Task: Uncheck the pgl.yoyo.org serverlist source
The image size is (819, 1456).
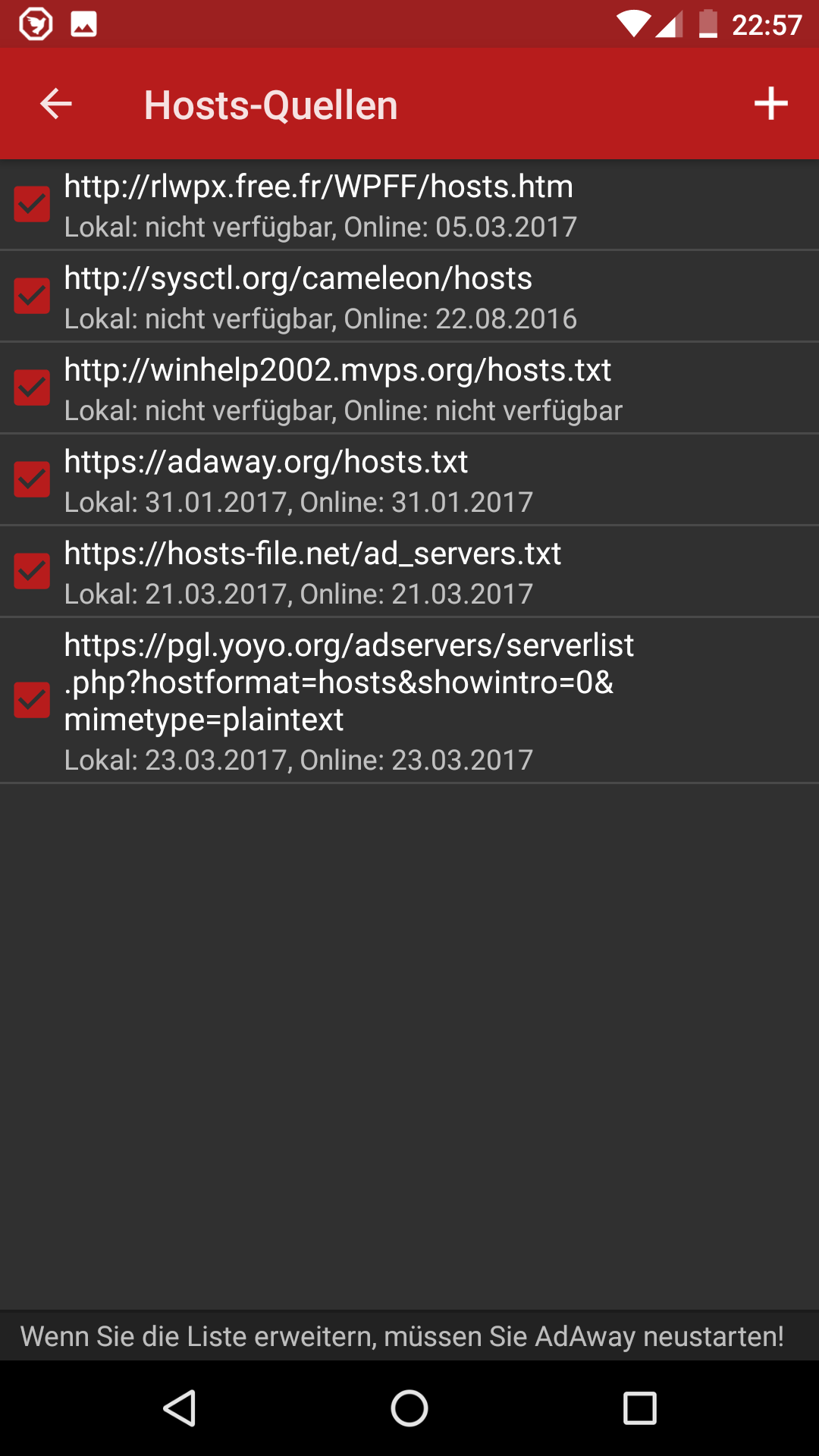Action: click(x=32, y=700)
